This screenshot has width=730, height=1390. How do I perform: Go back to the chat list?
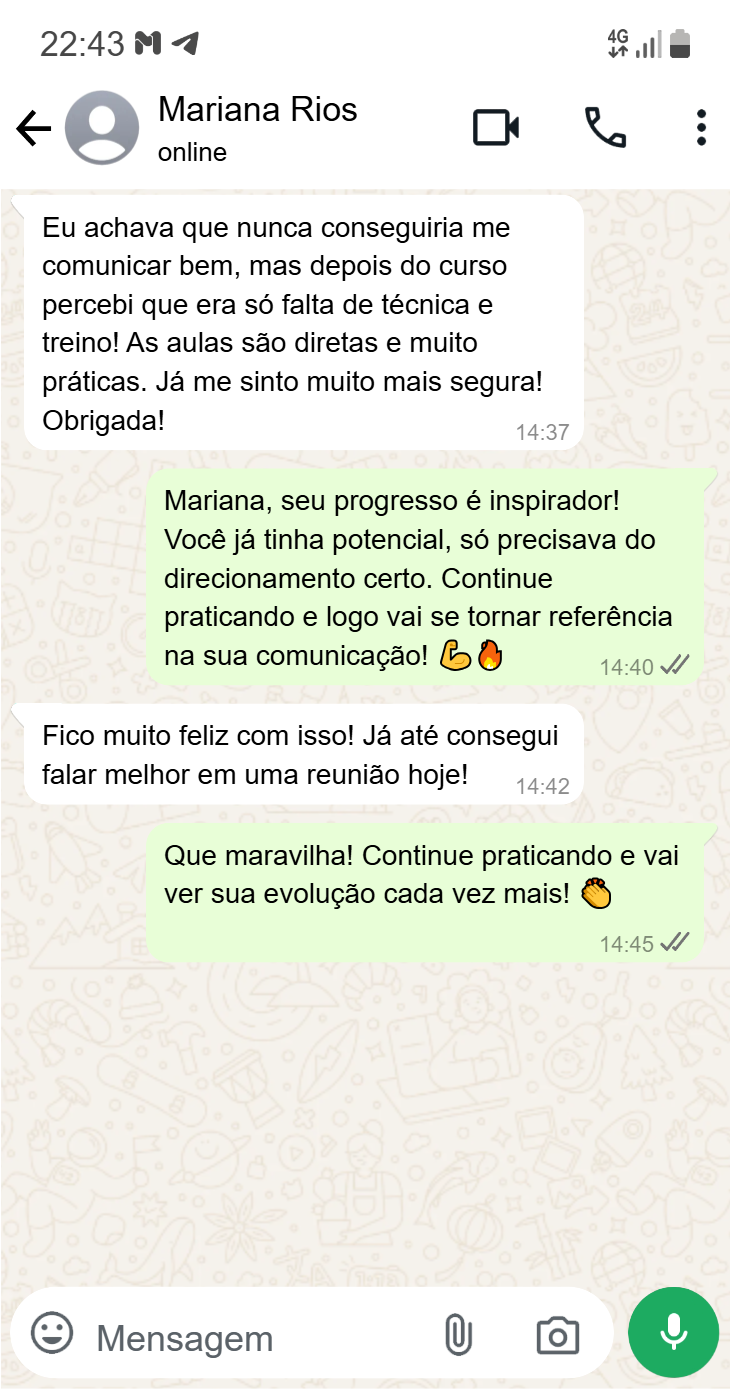tap(33, 128)
